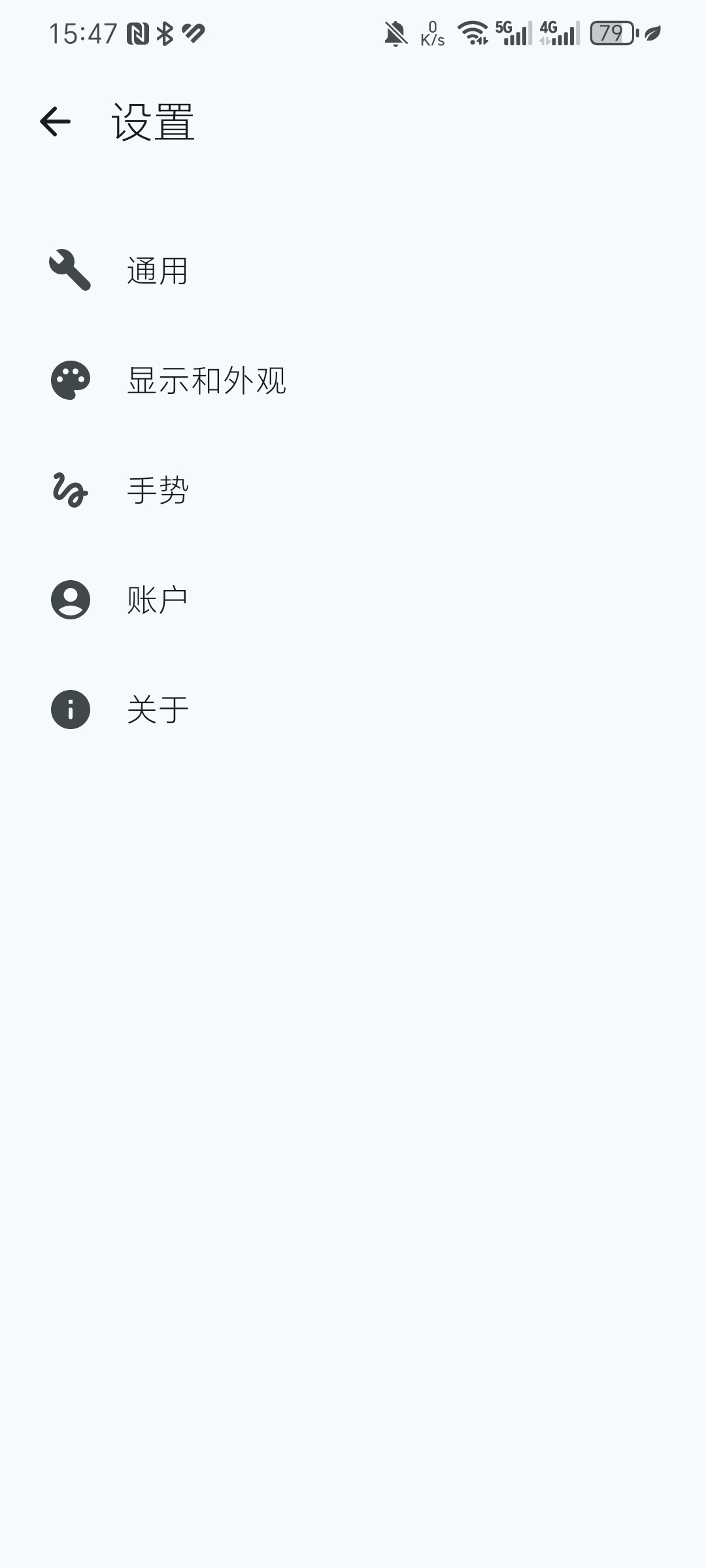The image size is (706, 1568).
Task: Select the account avatar icon next to 账户
Action: click(70, 600)
